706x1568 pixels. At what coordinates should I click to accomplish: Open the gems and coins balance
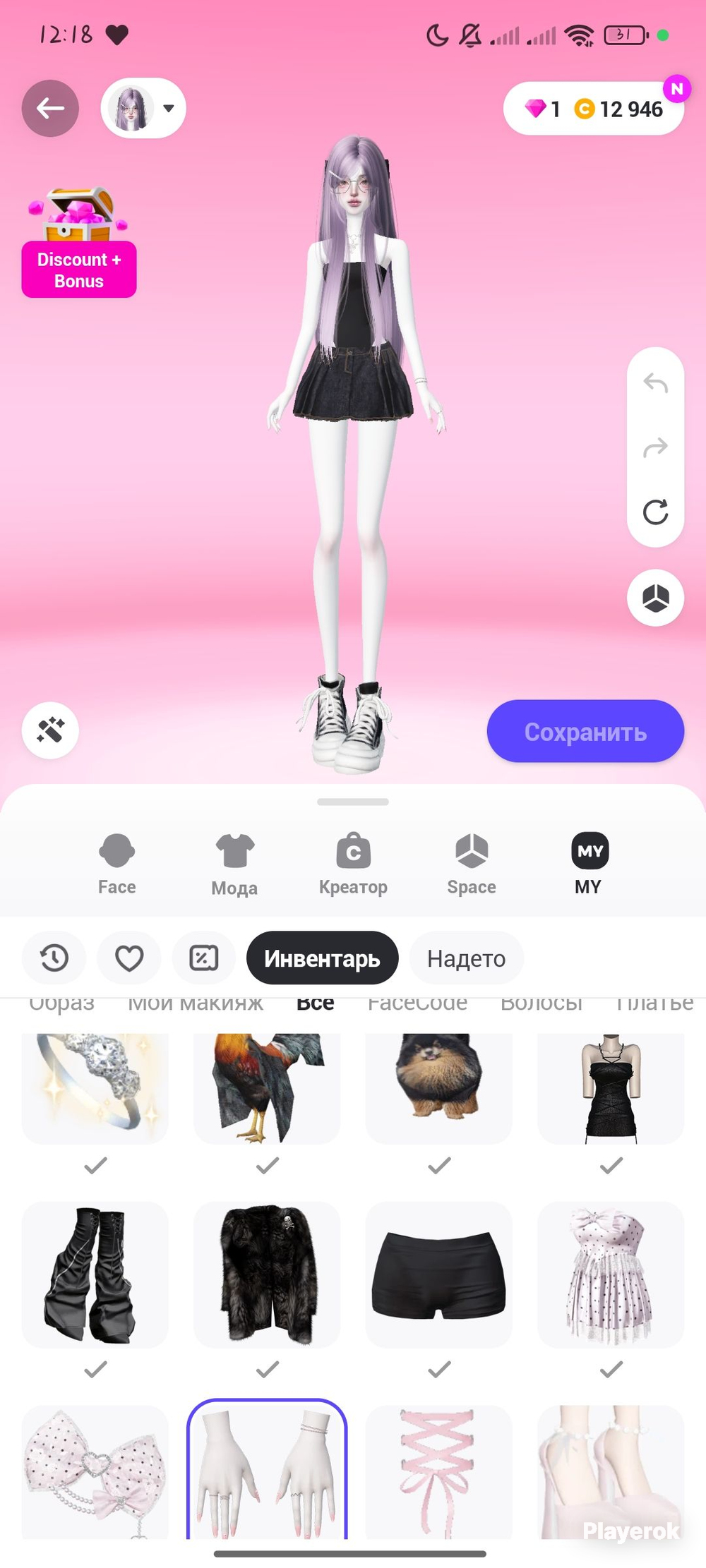click(593, 109)
